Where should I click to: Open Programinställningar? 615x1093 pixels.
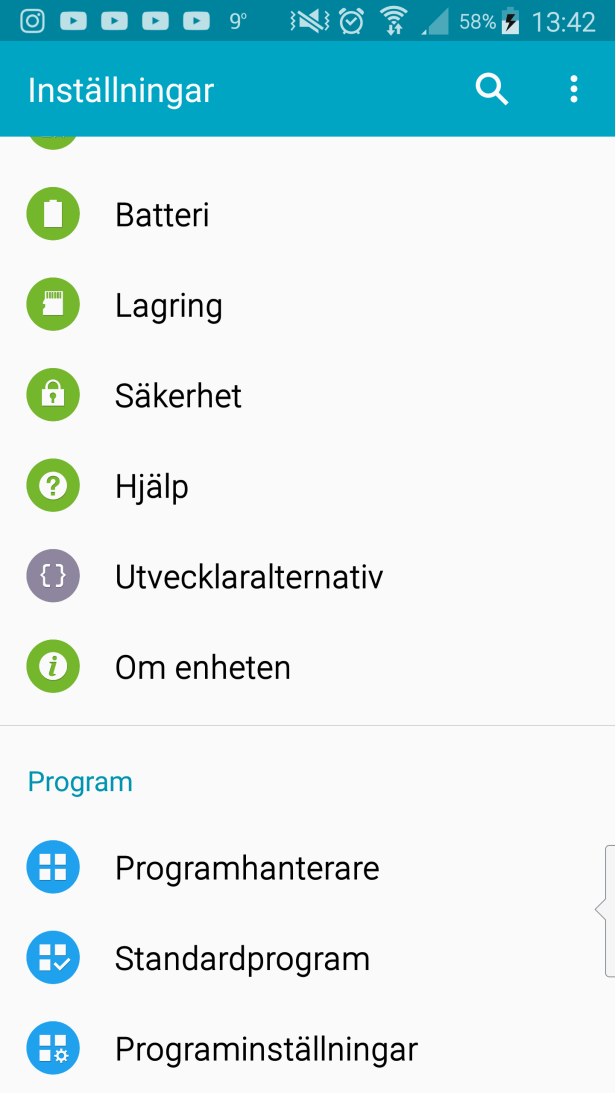coord(265,1049)
